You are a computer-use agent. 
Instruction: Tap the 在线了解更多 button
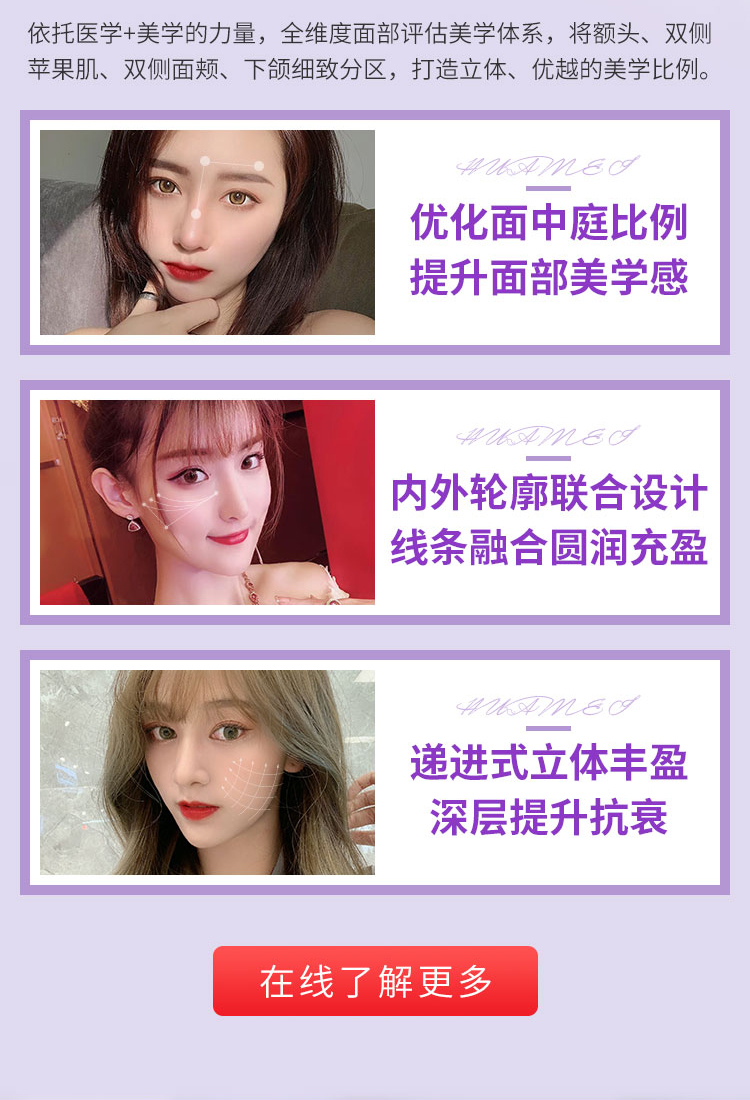click(375, 981)
